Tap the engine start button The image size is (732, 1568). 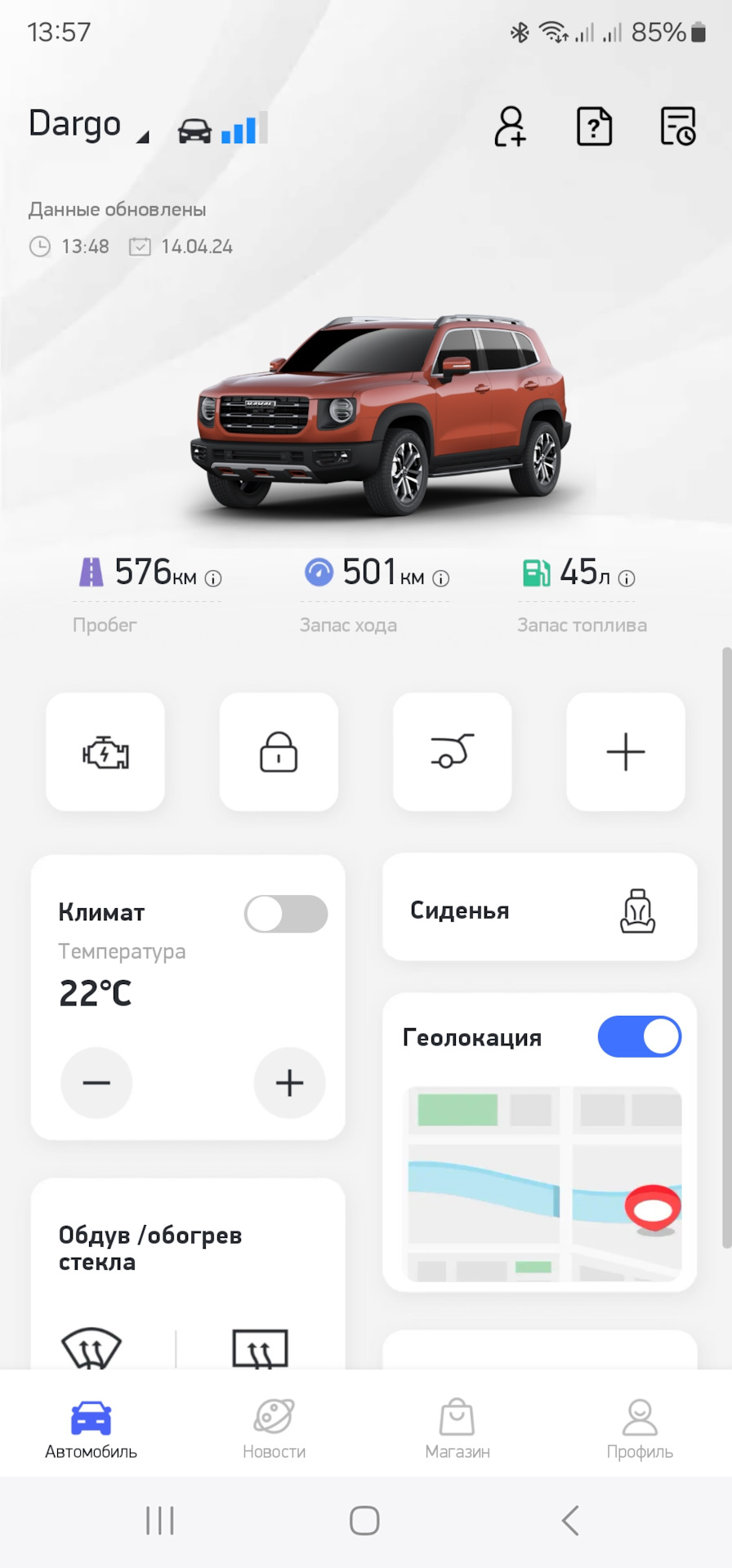(105, 751)
